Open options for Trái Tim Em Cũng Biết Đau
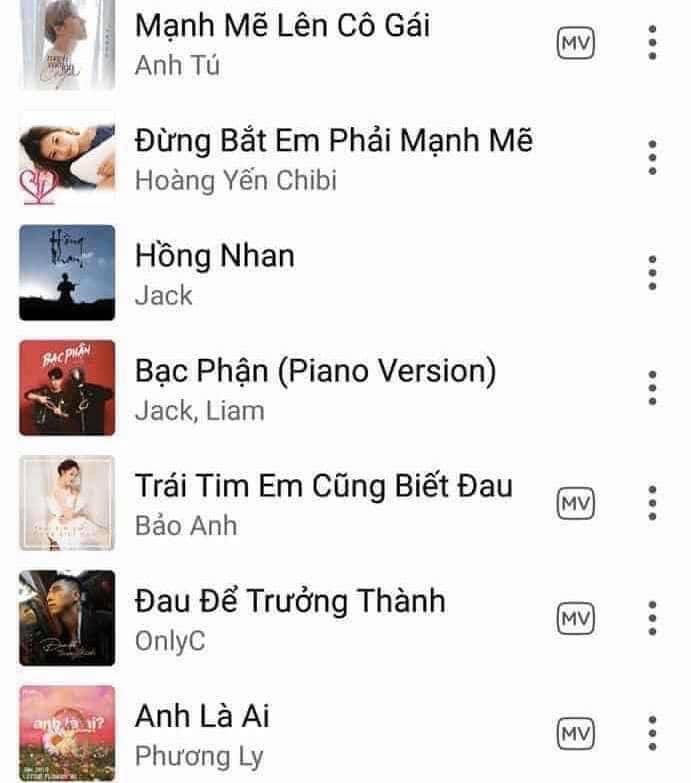The width and height of the screenshot is (691, 783). (652, 503)
